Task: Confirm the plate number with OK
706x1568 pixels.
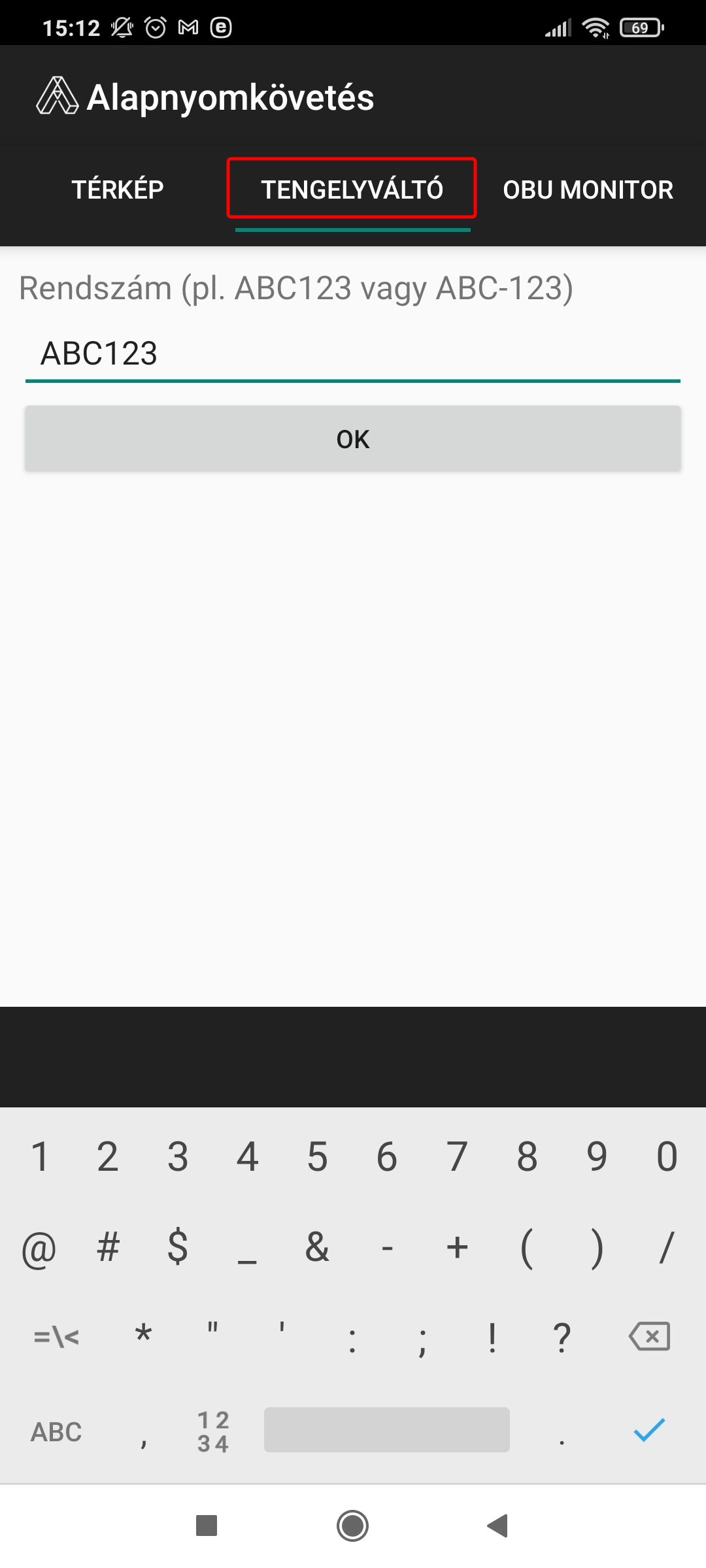Action: click(x=353, y=439)
